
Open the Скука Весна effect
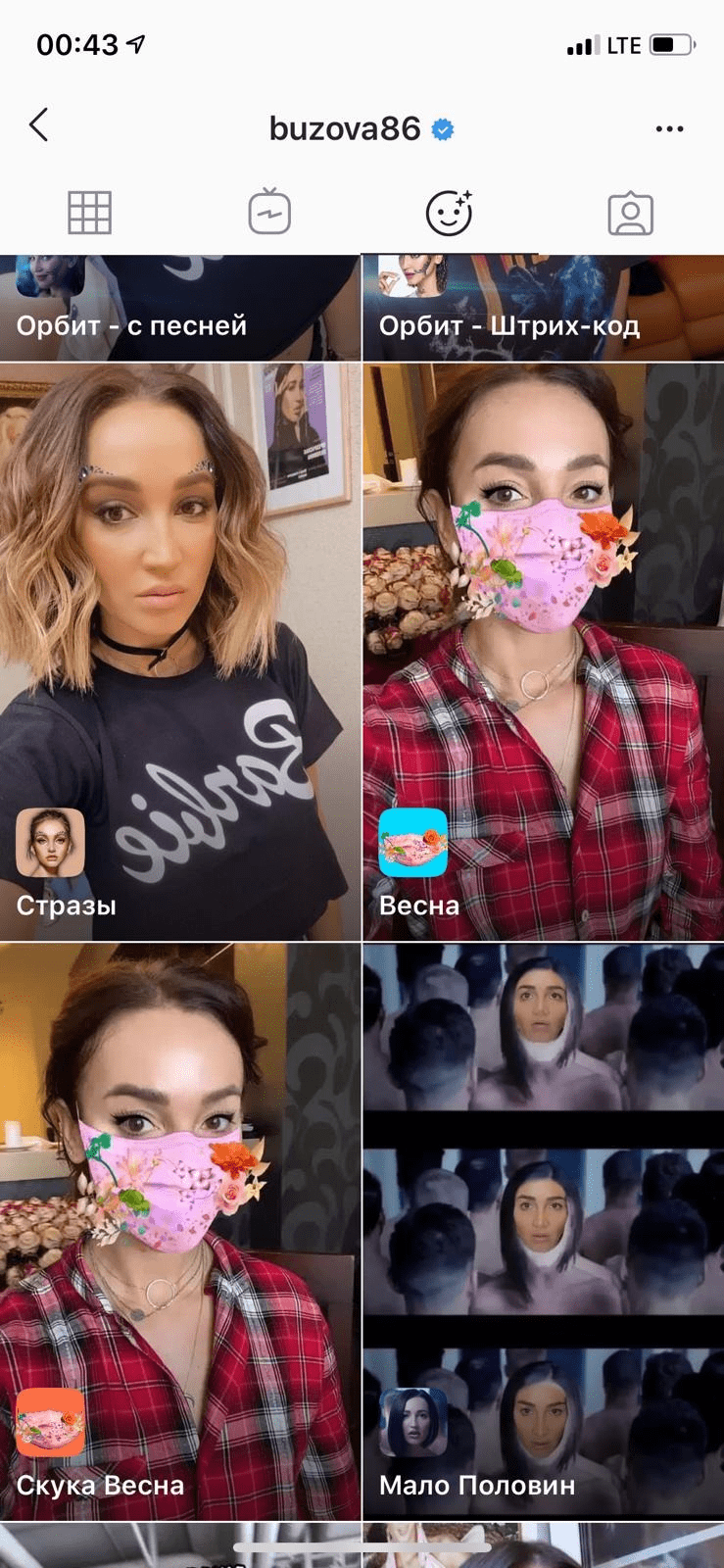coord(180,1232)
